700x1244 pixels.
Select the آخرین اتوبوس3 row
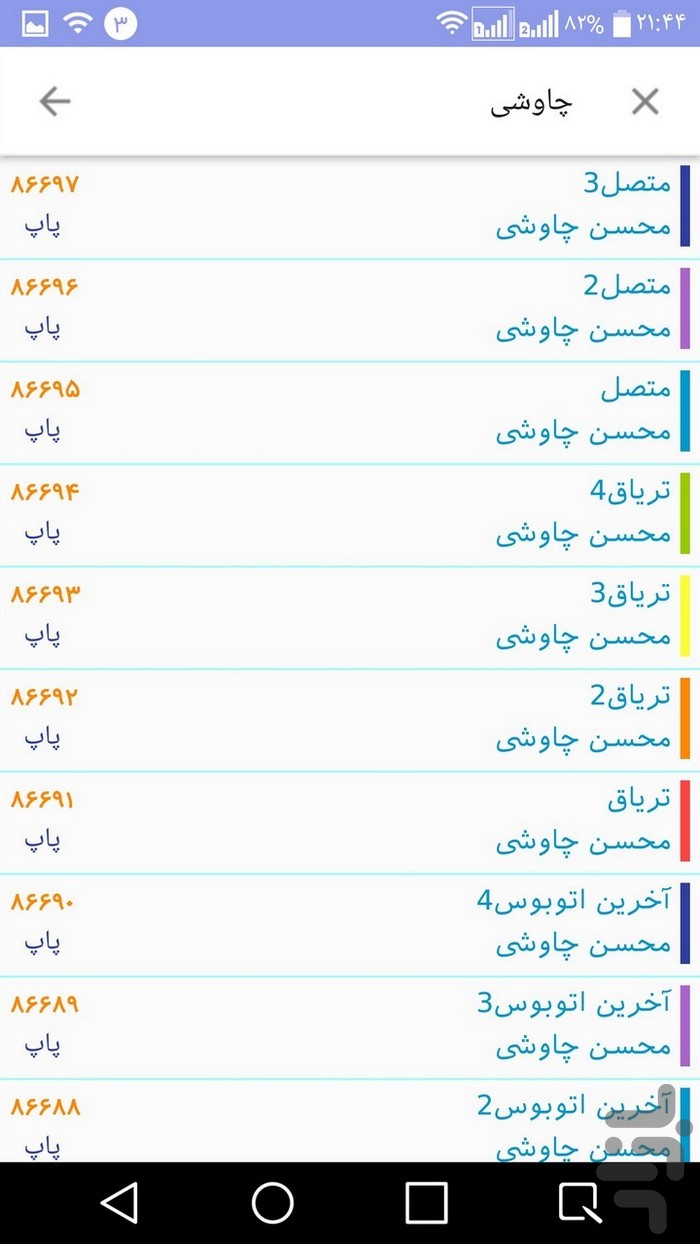[x=350, y=1027]
